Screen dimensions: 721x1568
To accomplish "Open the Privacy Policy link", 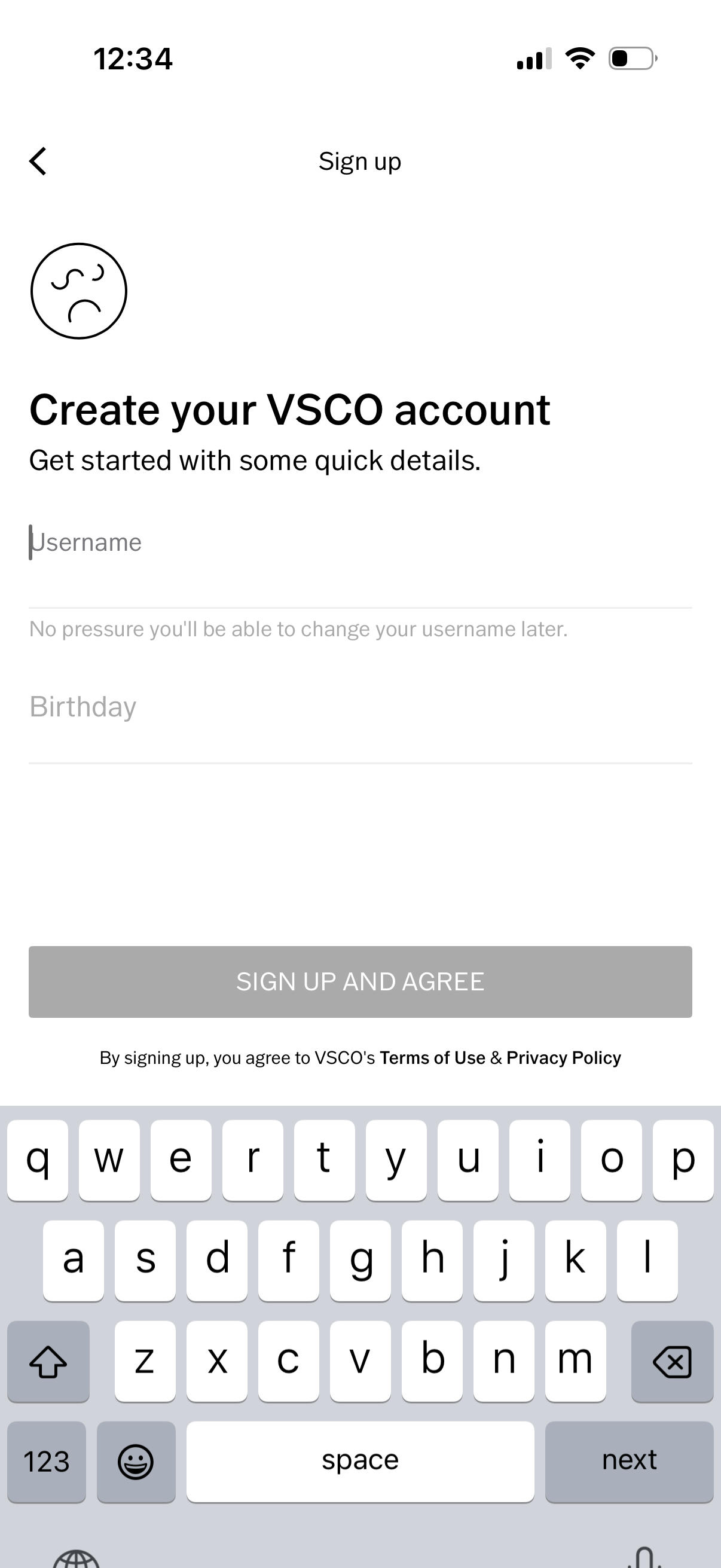I will tap(563, 1058).
